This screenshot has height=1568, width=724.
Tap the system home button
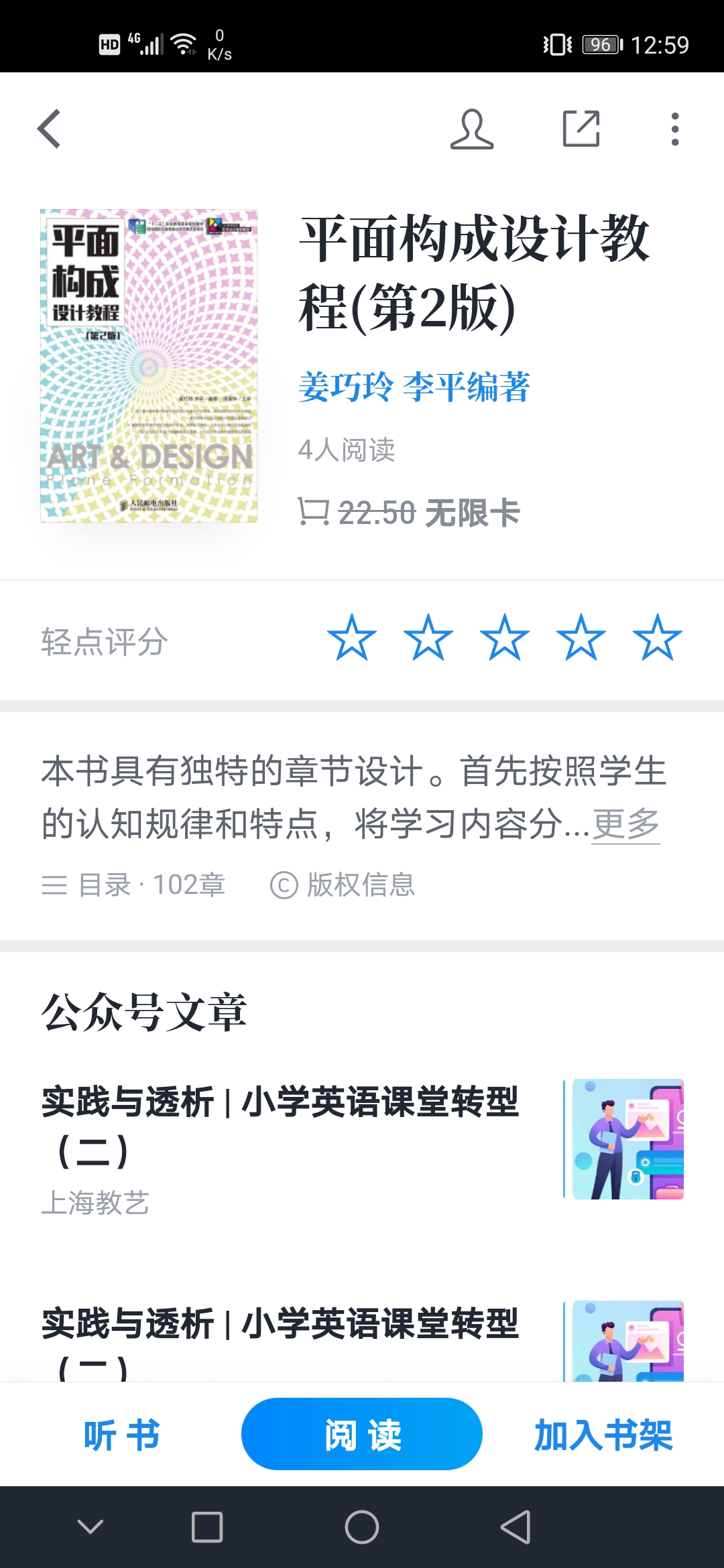[x=362, y=1527]
